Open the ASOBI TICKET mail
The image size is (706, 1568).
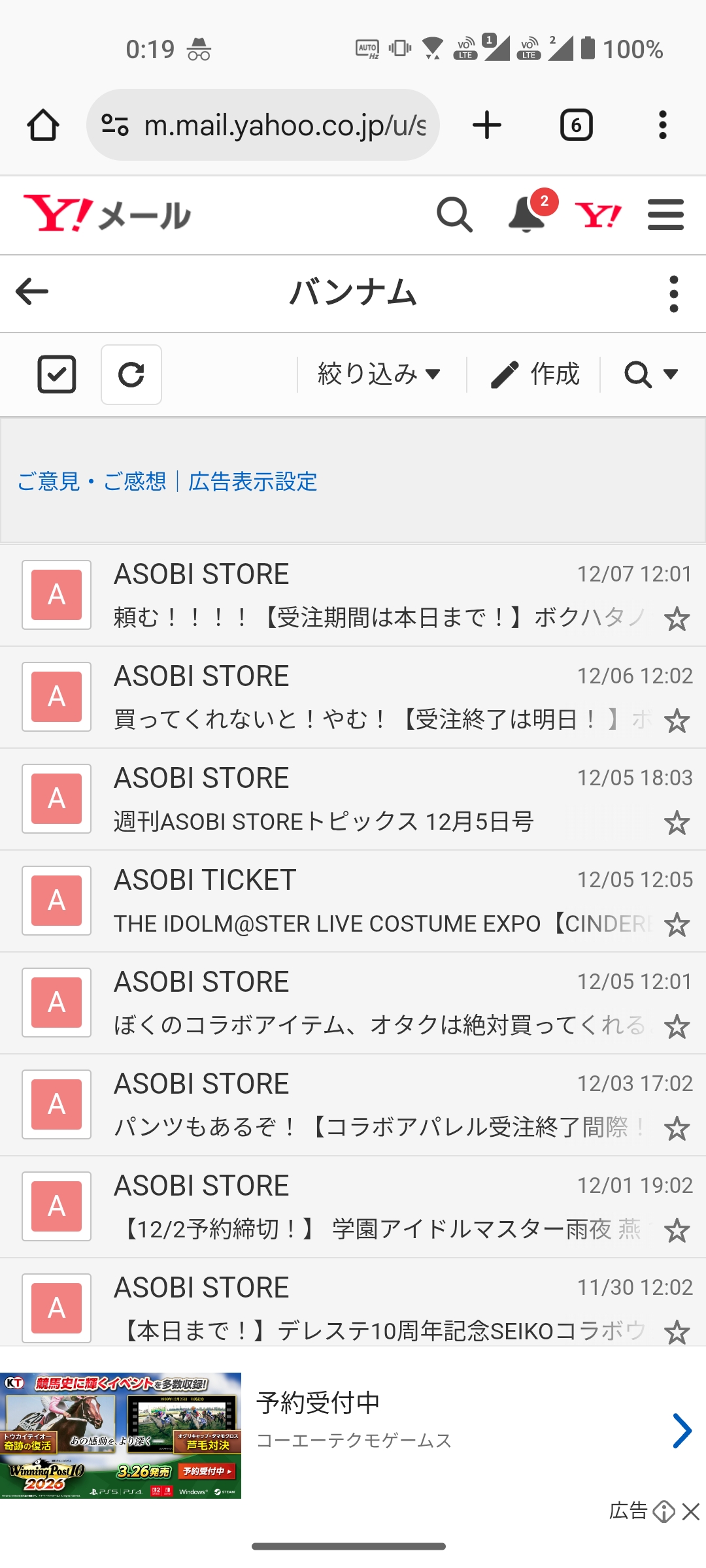[379, 902]
